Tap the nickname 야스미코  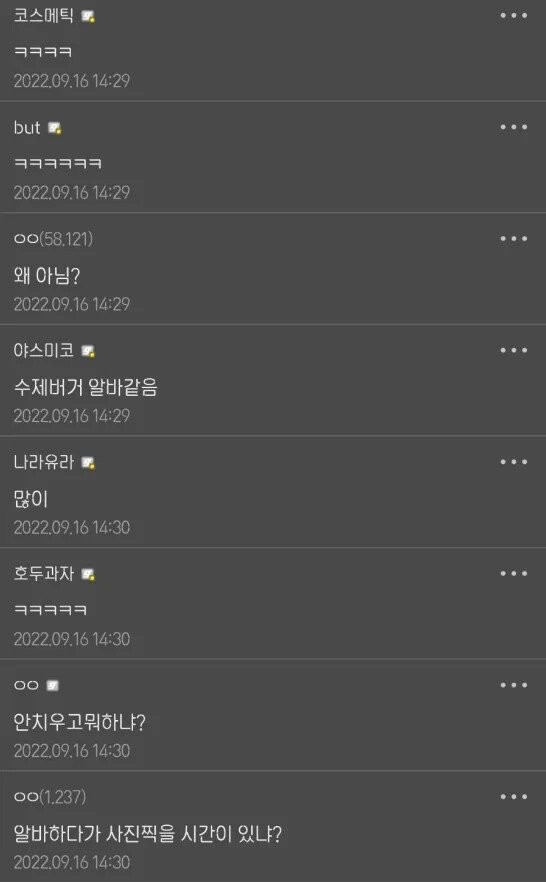click(43, 350)
